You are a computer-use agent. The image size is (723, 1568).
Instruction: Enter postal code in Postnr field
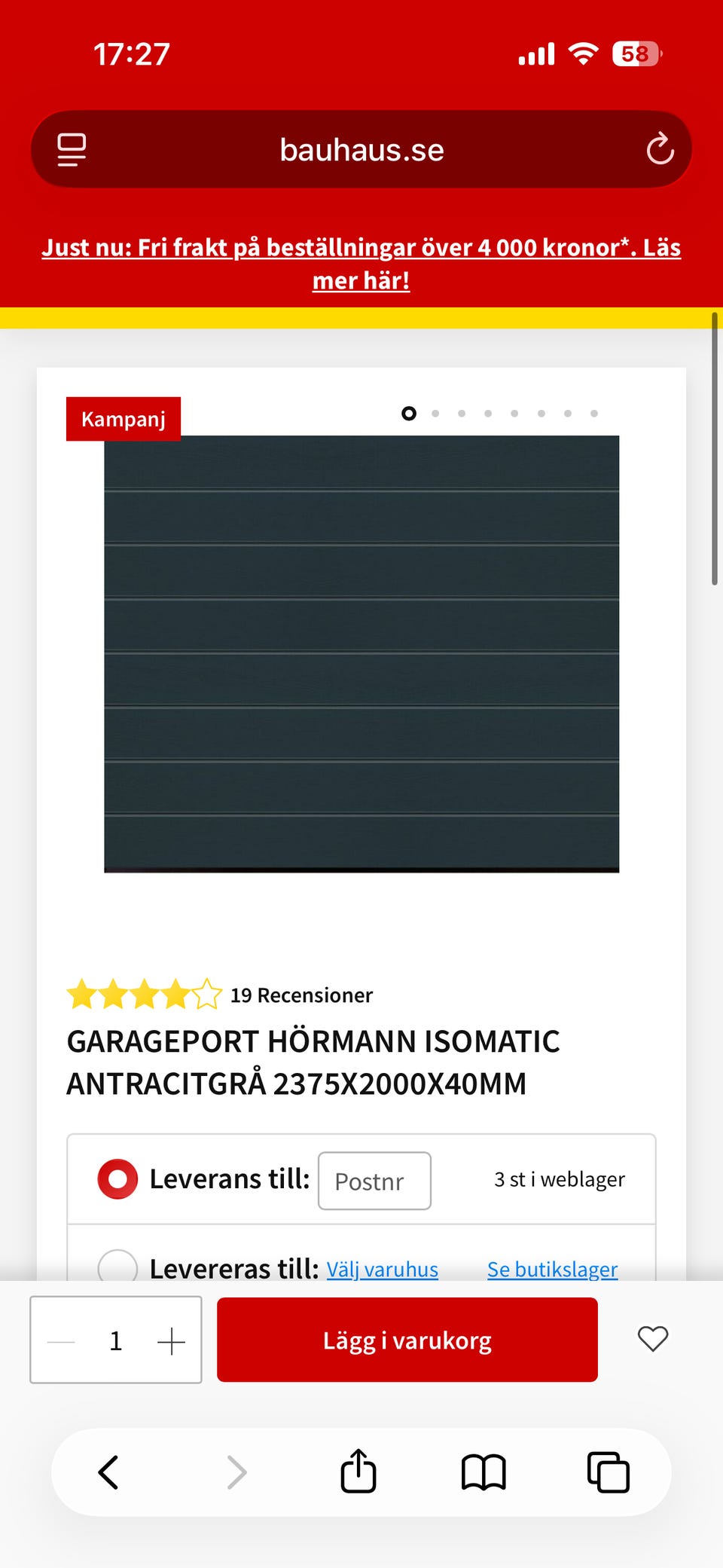(x=374, y=1181)
